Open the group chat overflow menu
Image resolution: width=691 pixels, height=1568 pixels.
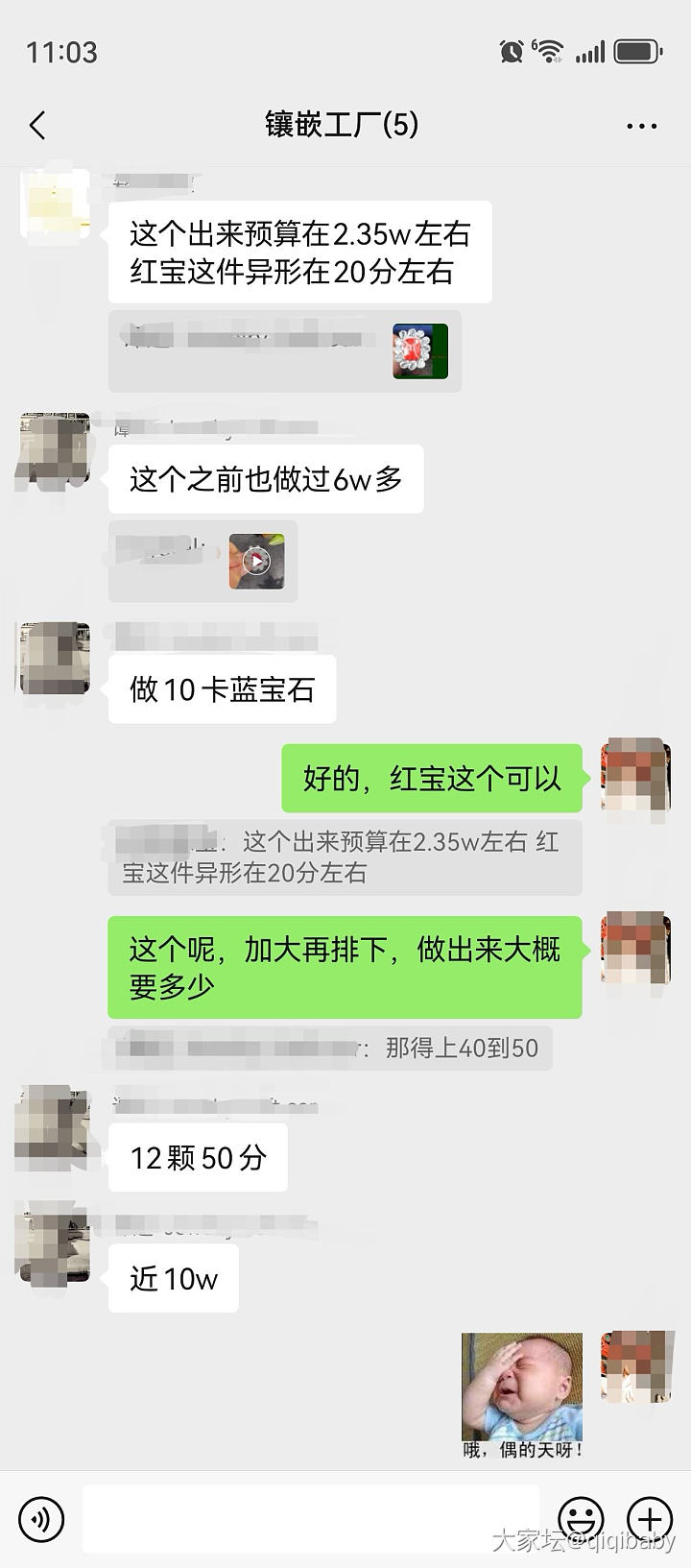pyautogui.click(x=640, y=126)
